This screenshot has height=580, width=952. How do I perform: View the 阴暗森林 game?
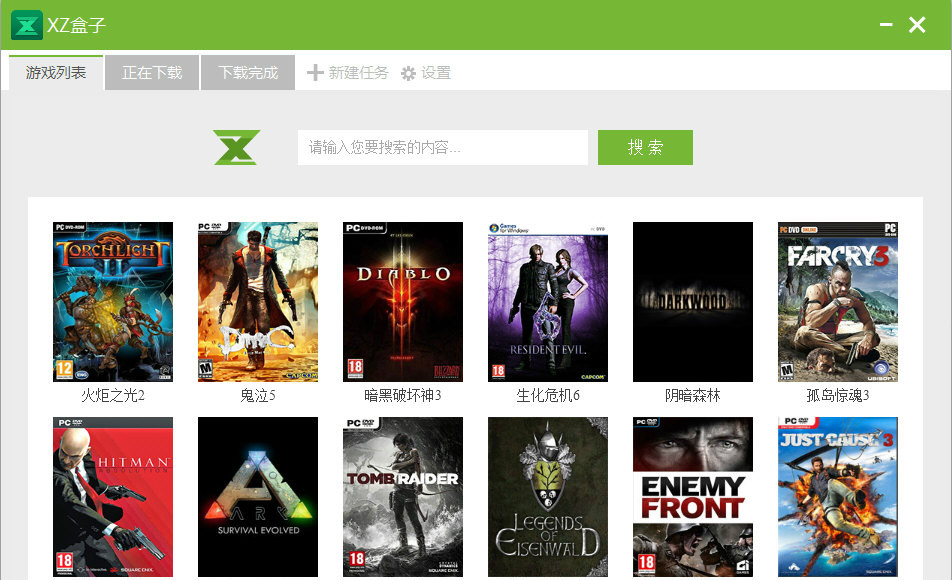coord(693,302)
